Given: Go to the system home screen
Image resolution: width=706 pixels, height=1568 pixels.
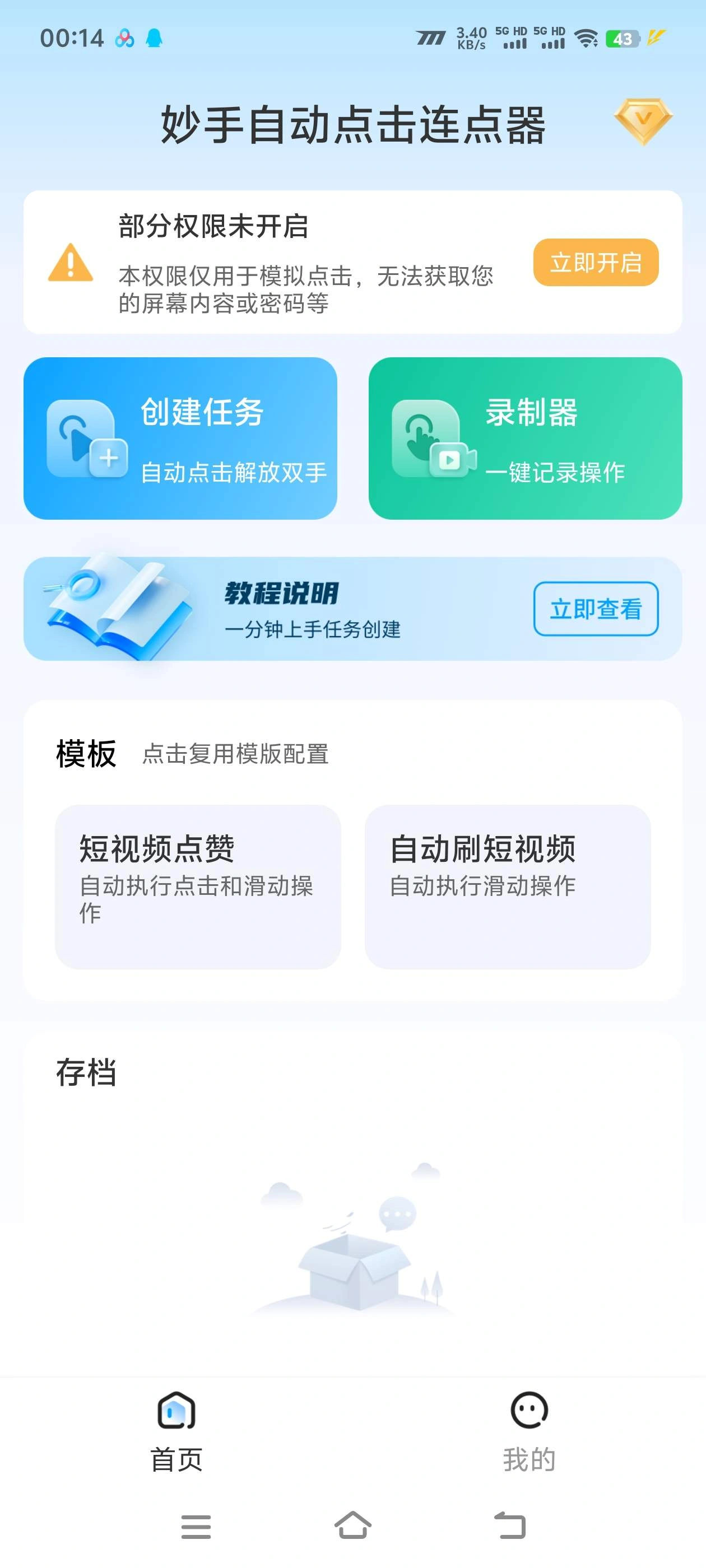Looking at the screenshot, I should 352,1525.
